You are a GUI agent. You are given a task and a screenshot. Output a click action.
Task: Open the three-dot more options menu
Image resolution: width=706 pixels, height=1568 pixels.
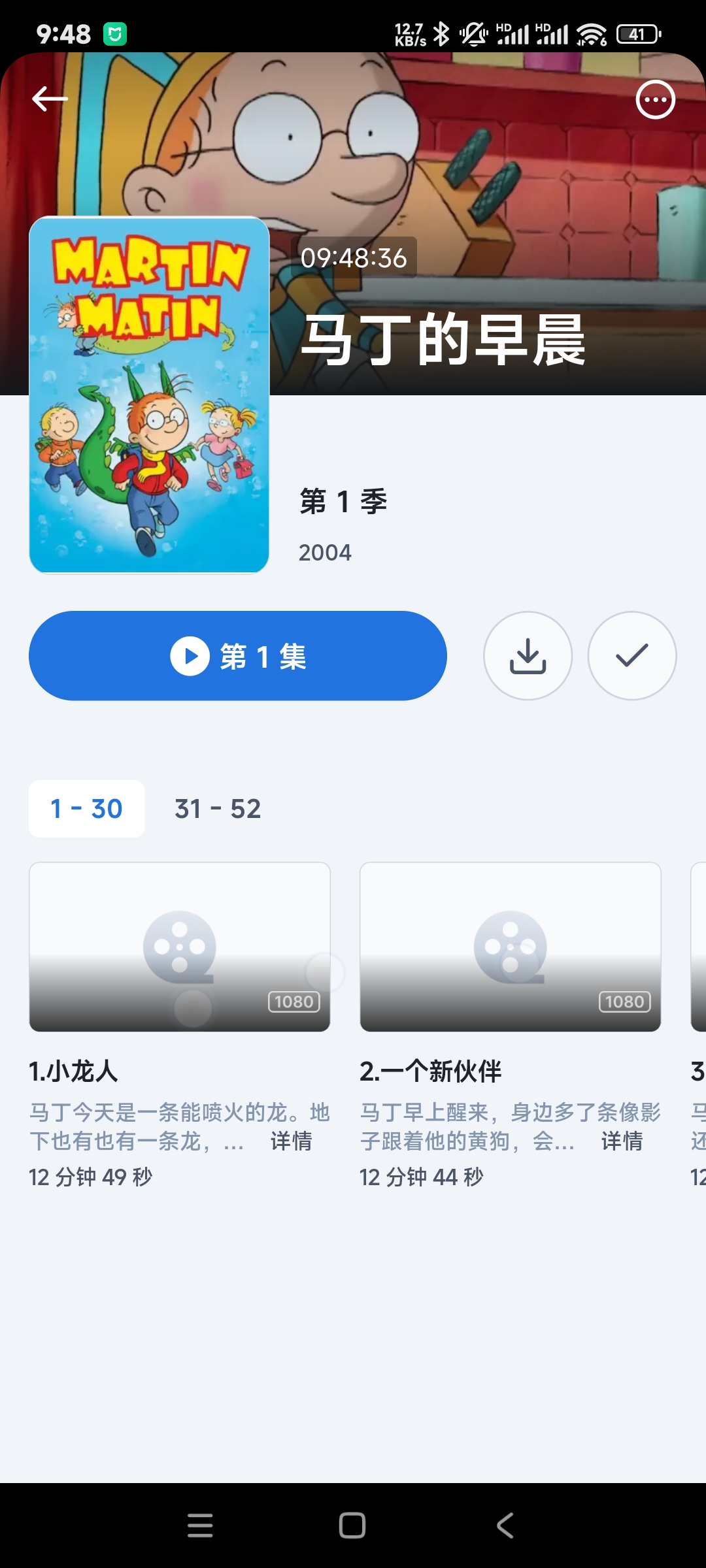pyautogui.click(x=655, y=100)
